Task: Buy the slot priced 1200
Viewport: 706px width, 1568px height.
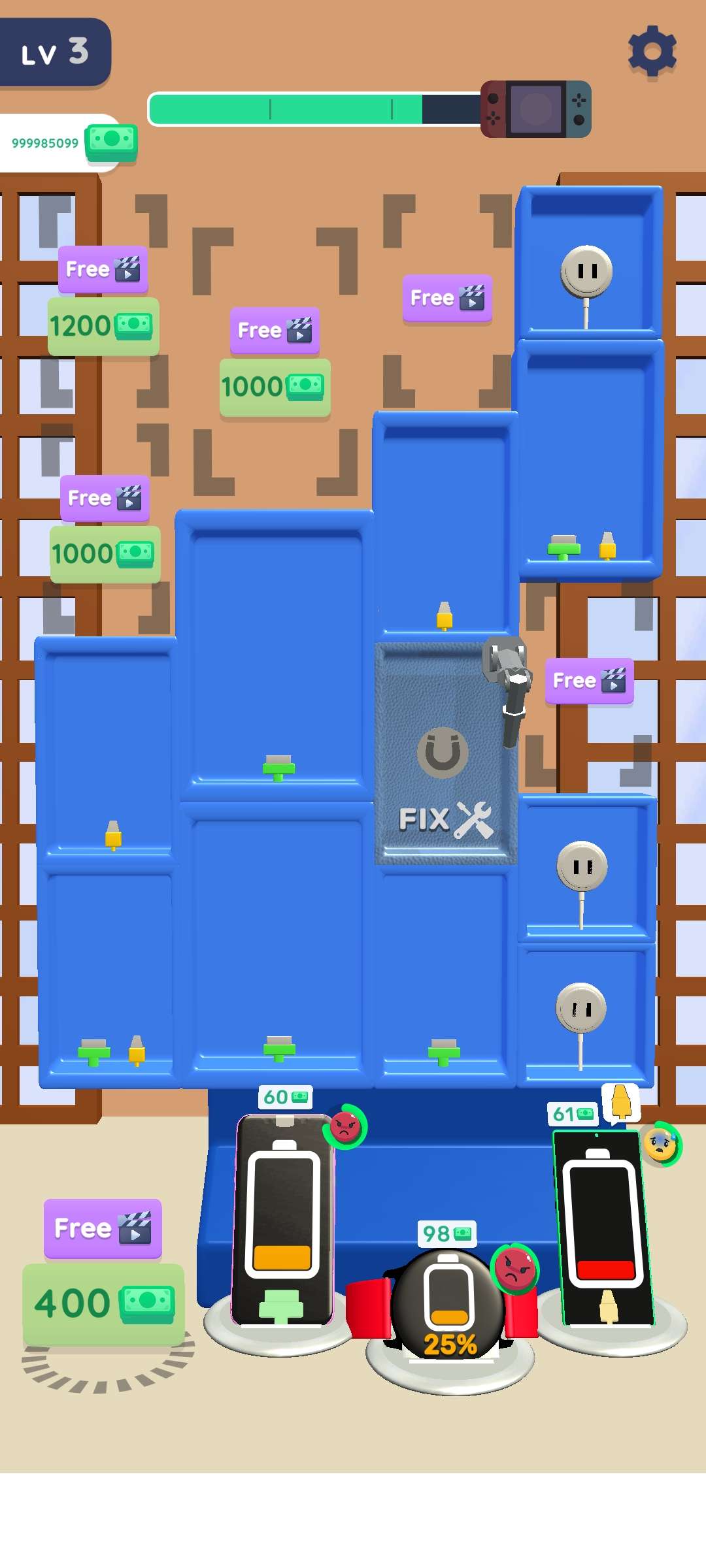Action: [103, 326]
